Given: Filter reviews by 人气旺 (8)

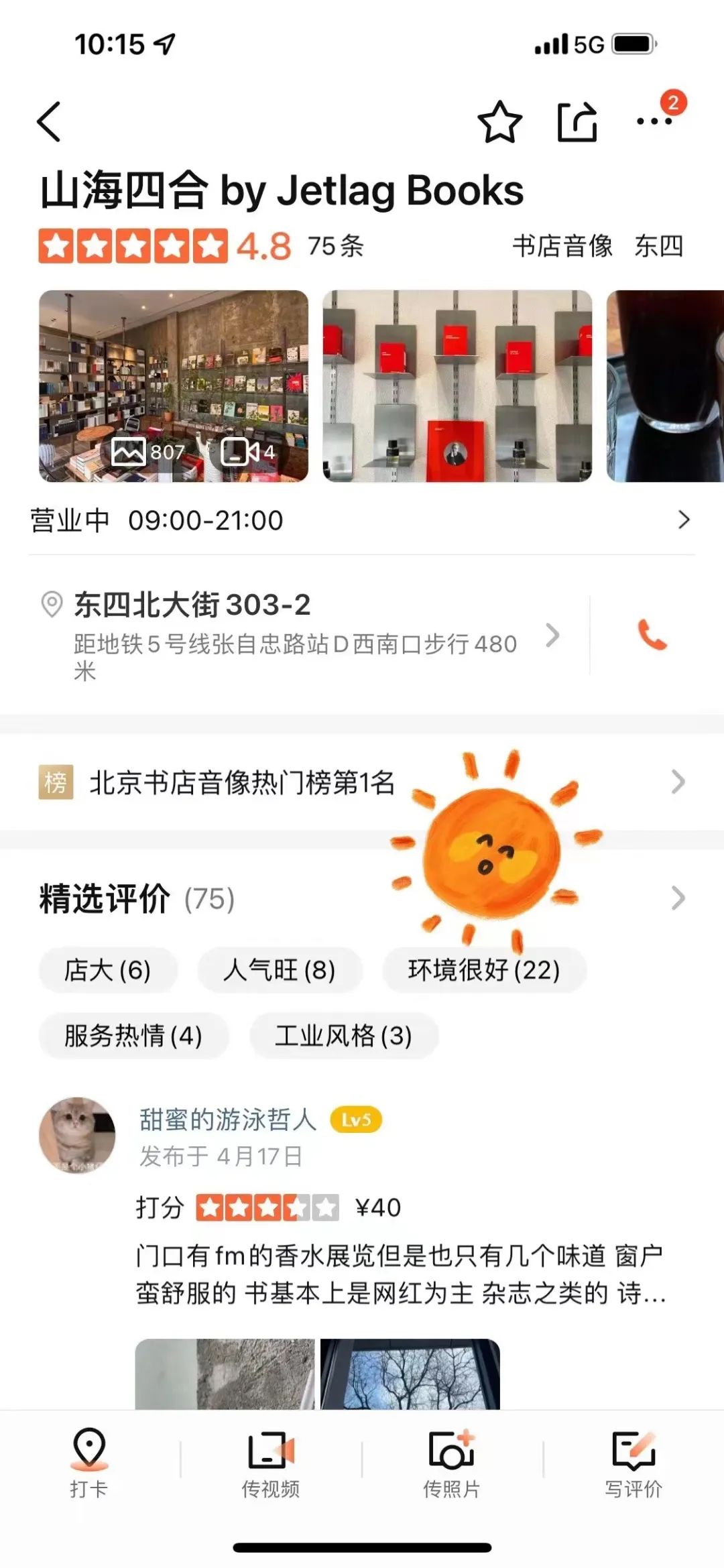Looking at the screenshot, I should 280,970.
